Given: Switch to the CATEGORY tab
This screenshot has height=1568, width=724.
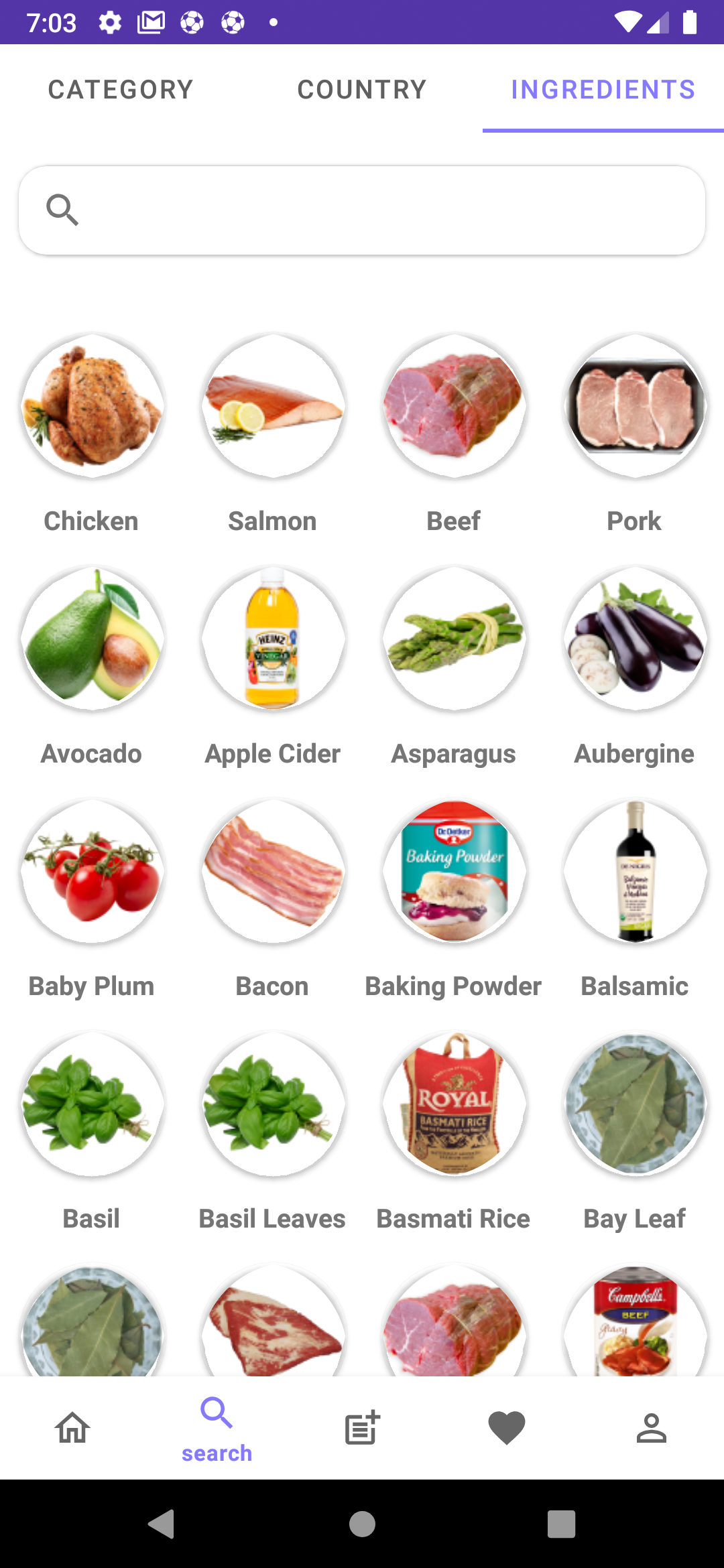Looking at the screenshot, I should [x=120, y=89].
